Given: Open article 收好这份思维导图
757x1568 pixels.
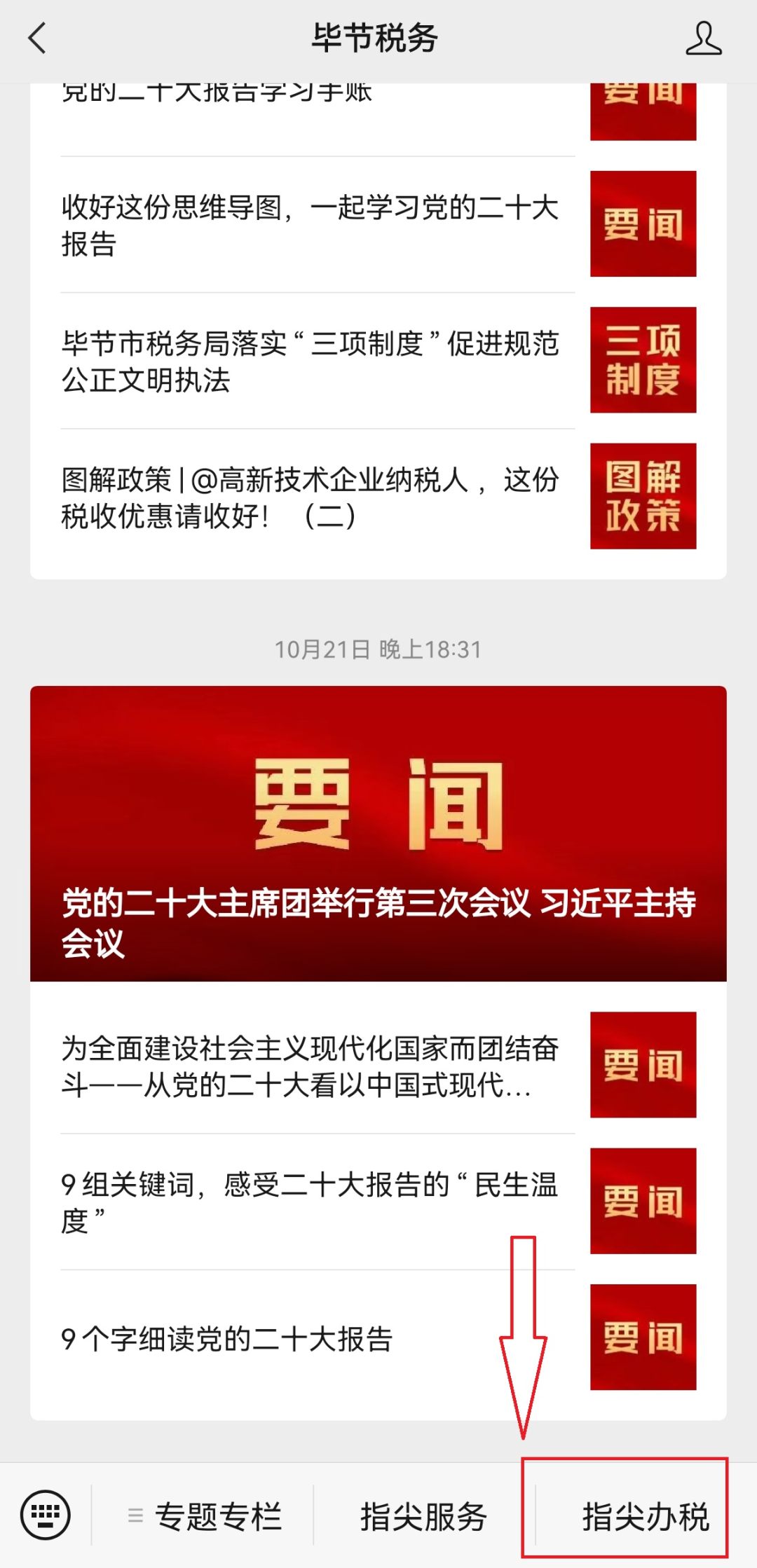Looking at the screenshot, I should coord(378,225).
